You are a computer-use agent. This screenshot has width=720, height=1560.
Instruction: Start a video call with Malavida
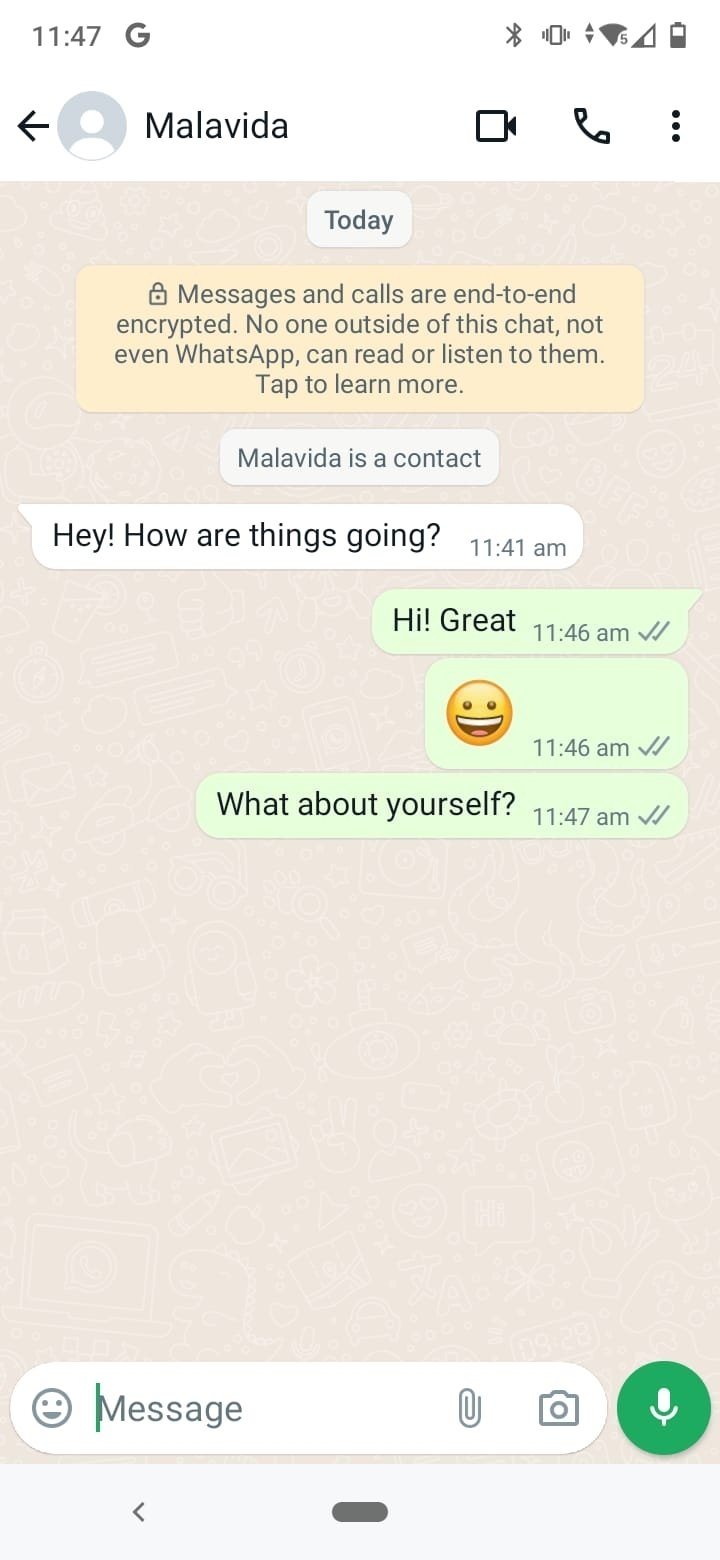click(496, 126)
